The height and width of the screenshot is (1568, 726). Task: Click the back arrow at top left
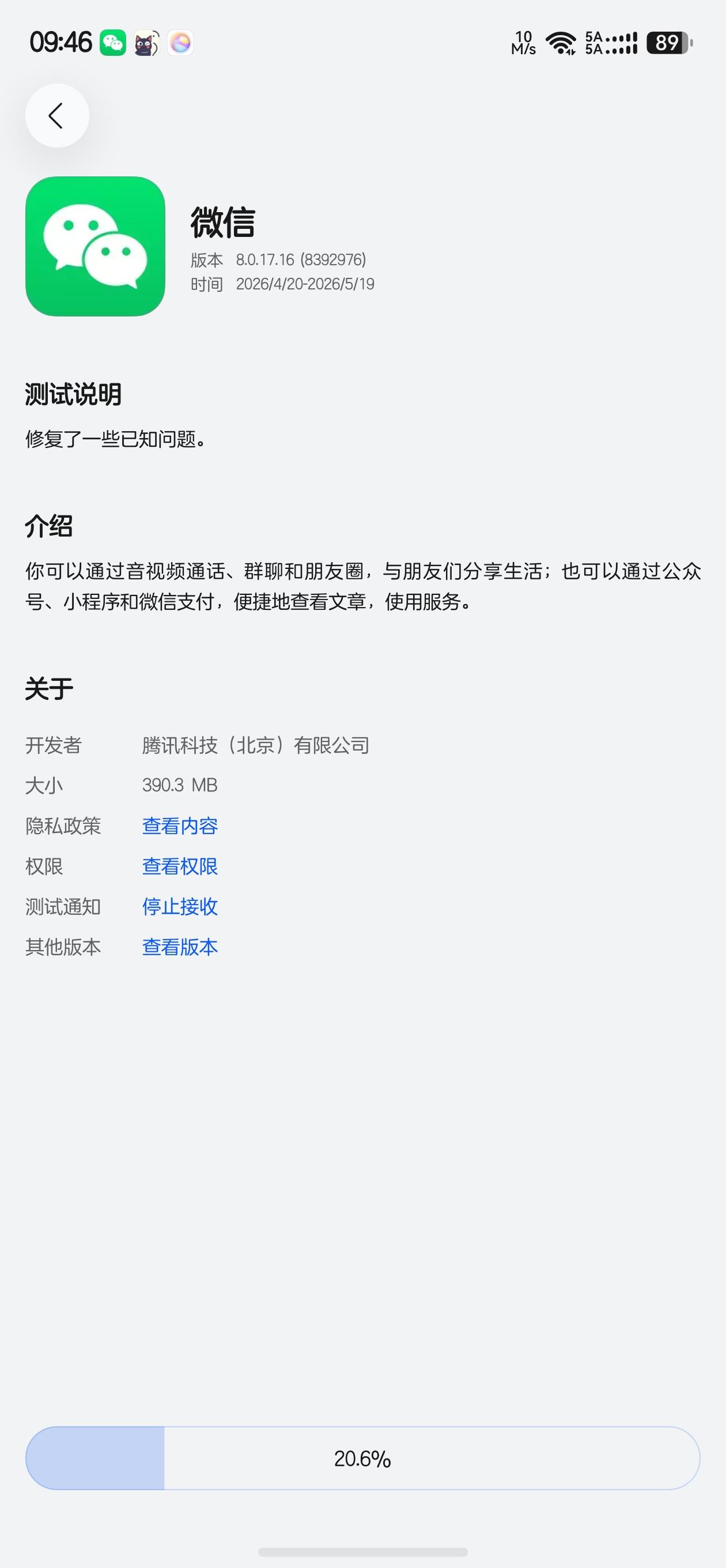click(58, 116)
